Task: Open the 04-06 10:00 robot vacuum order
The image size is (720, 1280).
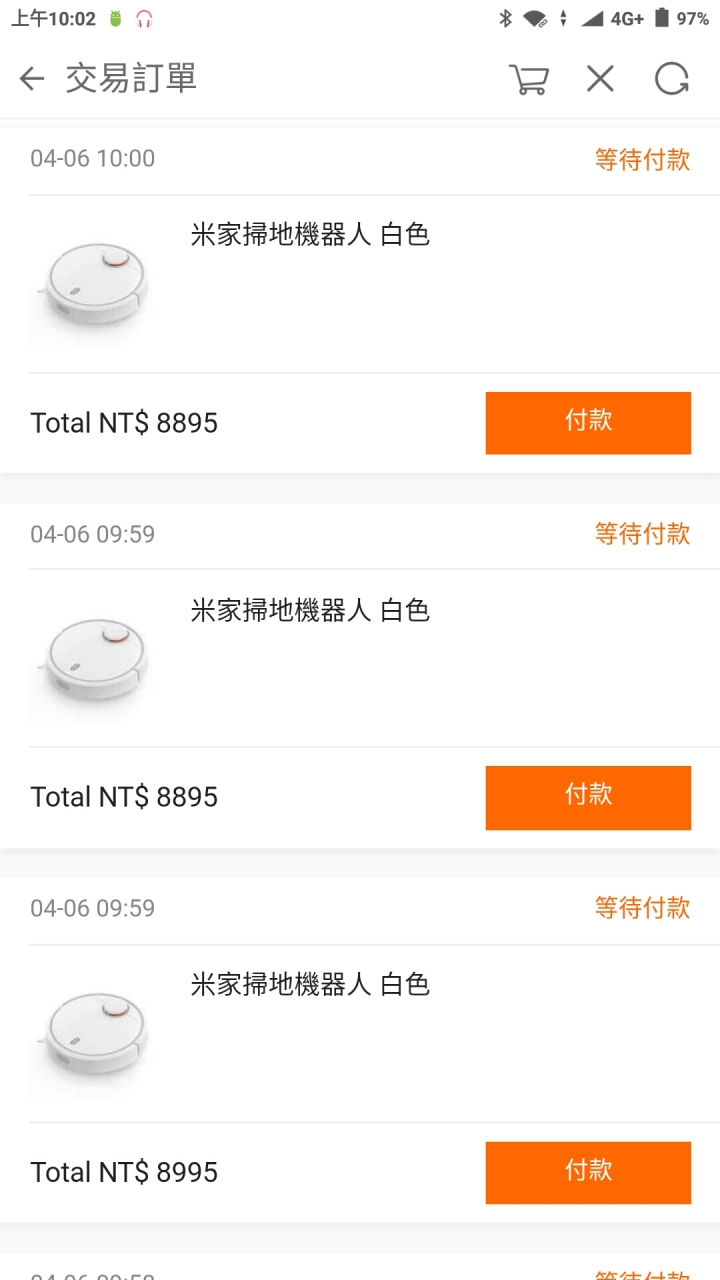Action: pos(360,284)
